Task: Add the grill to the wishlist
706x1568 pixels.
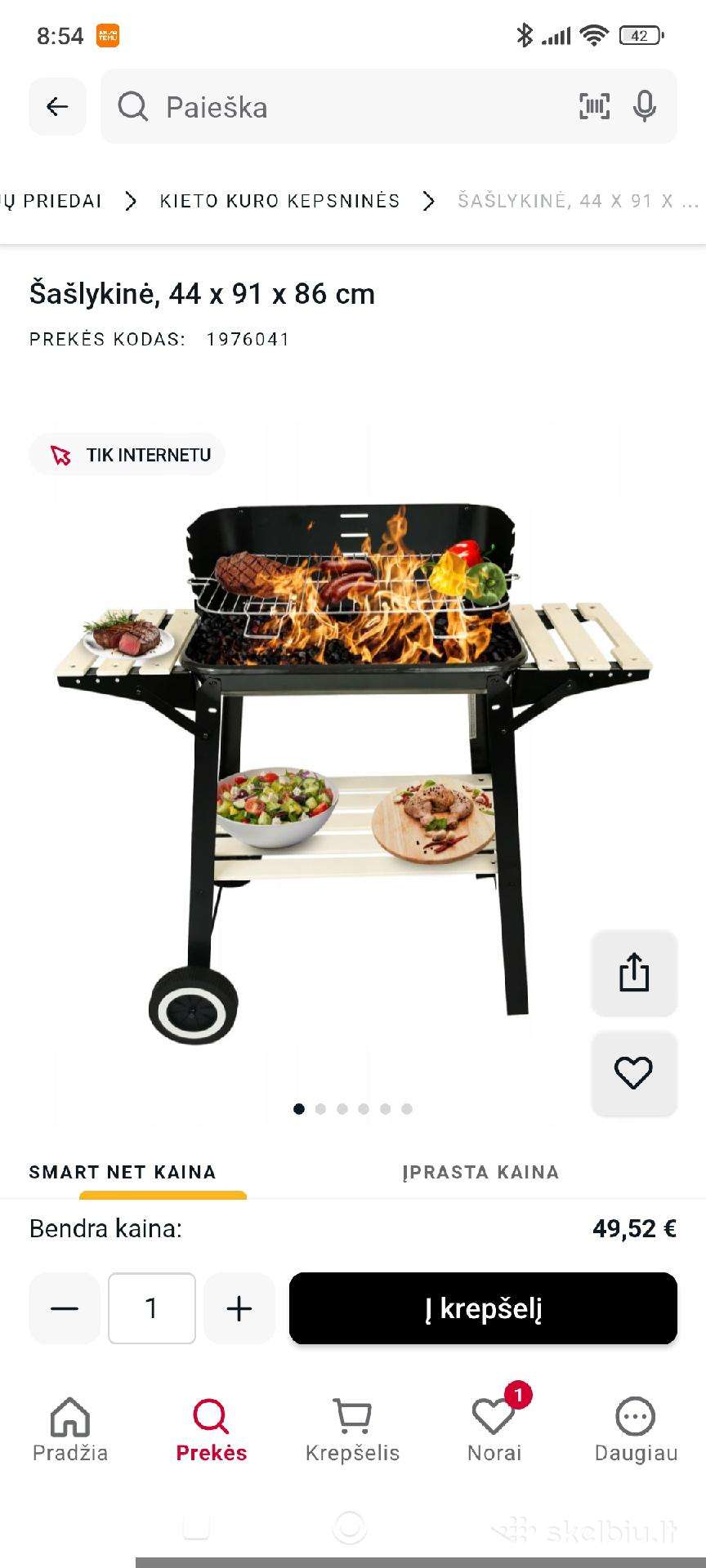Action: pyautogui.click(x=634, y=1073)
